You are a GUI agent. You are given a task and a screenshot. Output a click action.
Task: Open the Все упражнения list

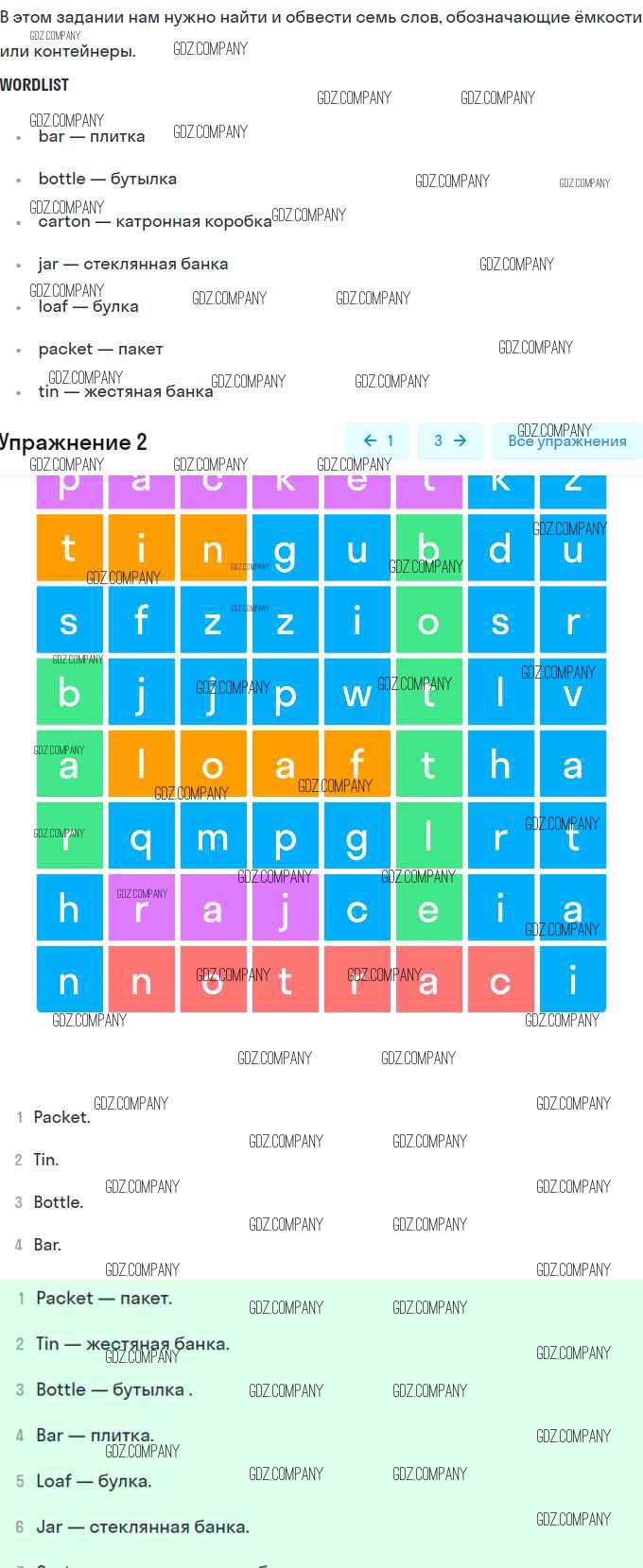click(x=566, y=440)
